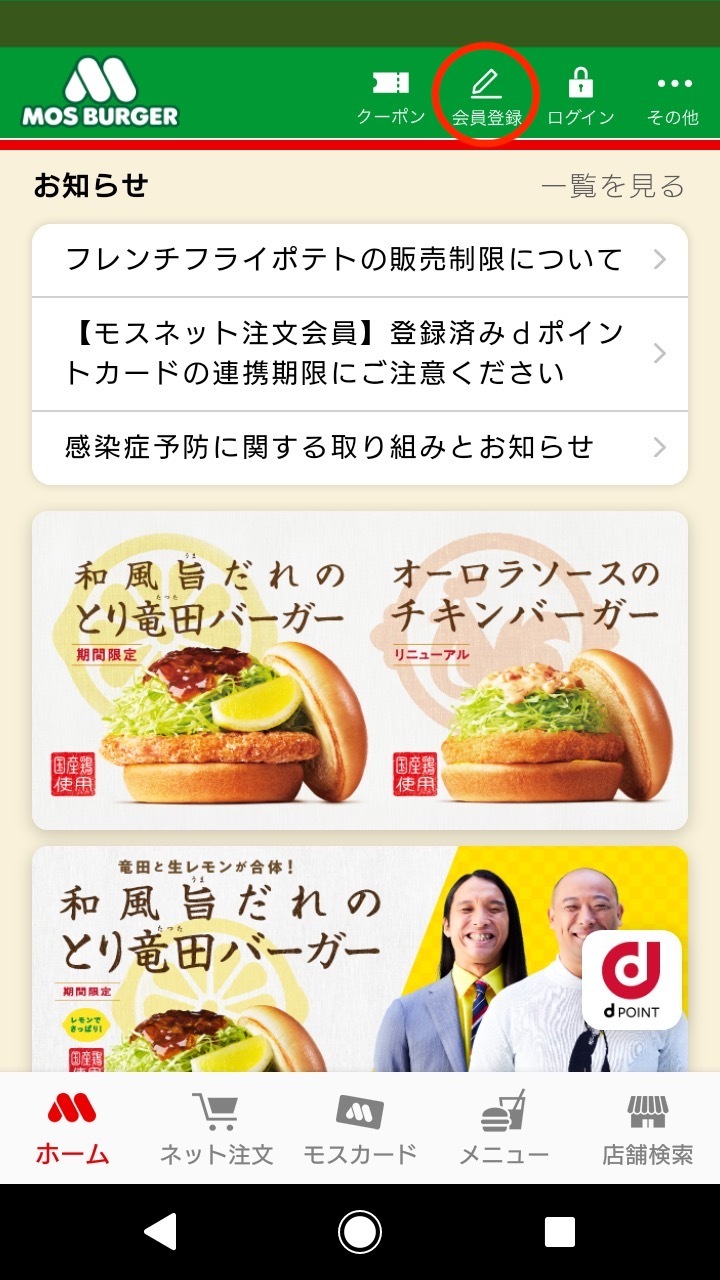Go back with the system back button

point(160,1232)
